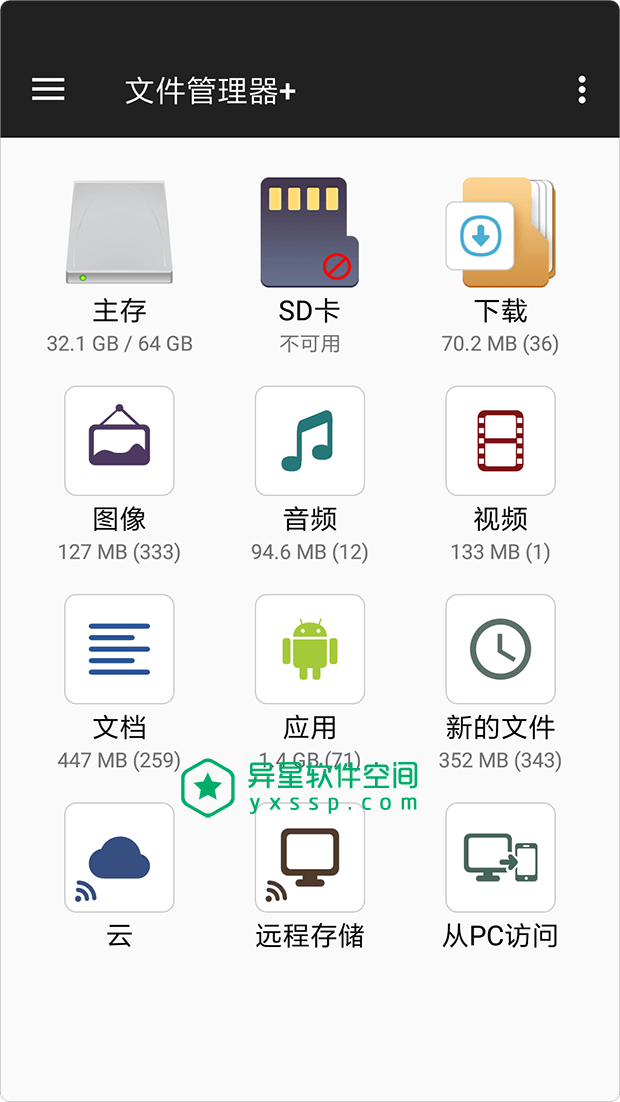The height and width of the screenshot is (1102, 620).
Task: Select 从PC访问 access from PC
Action: [500, 857]
